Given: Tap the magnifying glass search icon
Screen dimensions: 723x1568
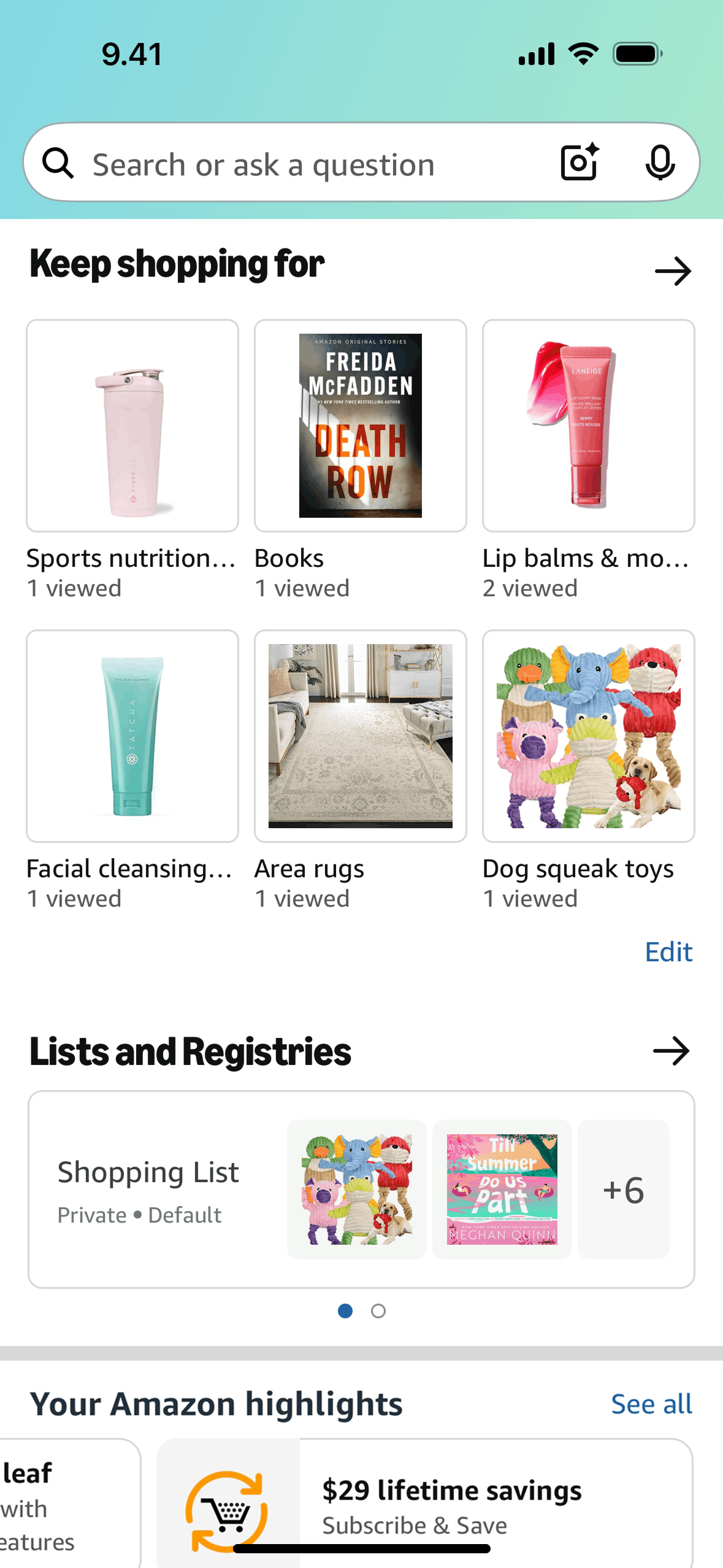Looking at the screenshot, I should coord(57,163).
